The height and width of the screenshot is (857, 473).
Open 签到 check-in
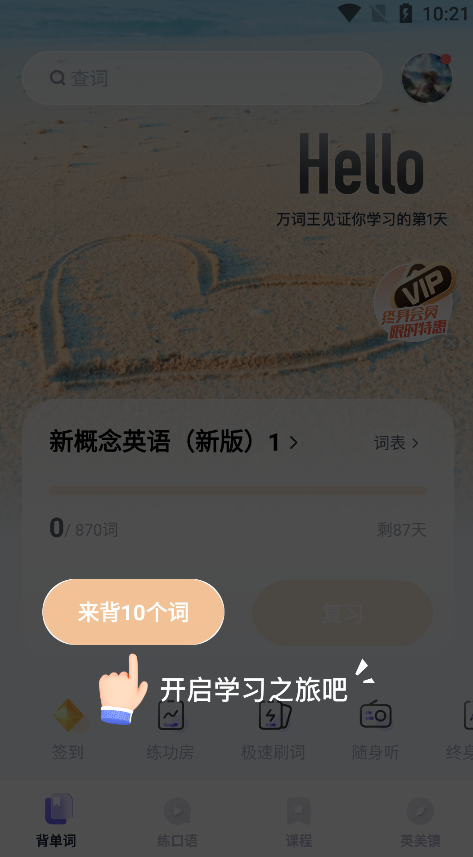click(x=68, y=729)
